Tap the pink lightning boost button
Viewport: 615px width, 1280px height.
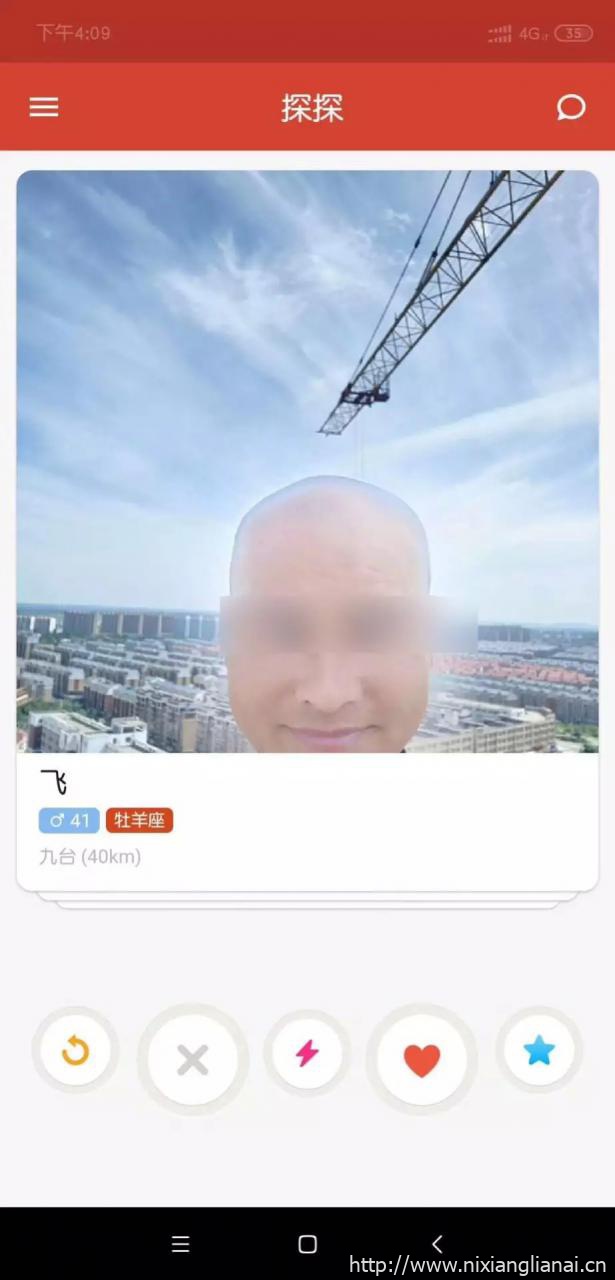(307, 1053)
